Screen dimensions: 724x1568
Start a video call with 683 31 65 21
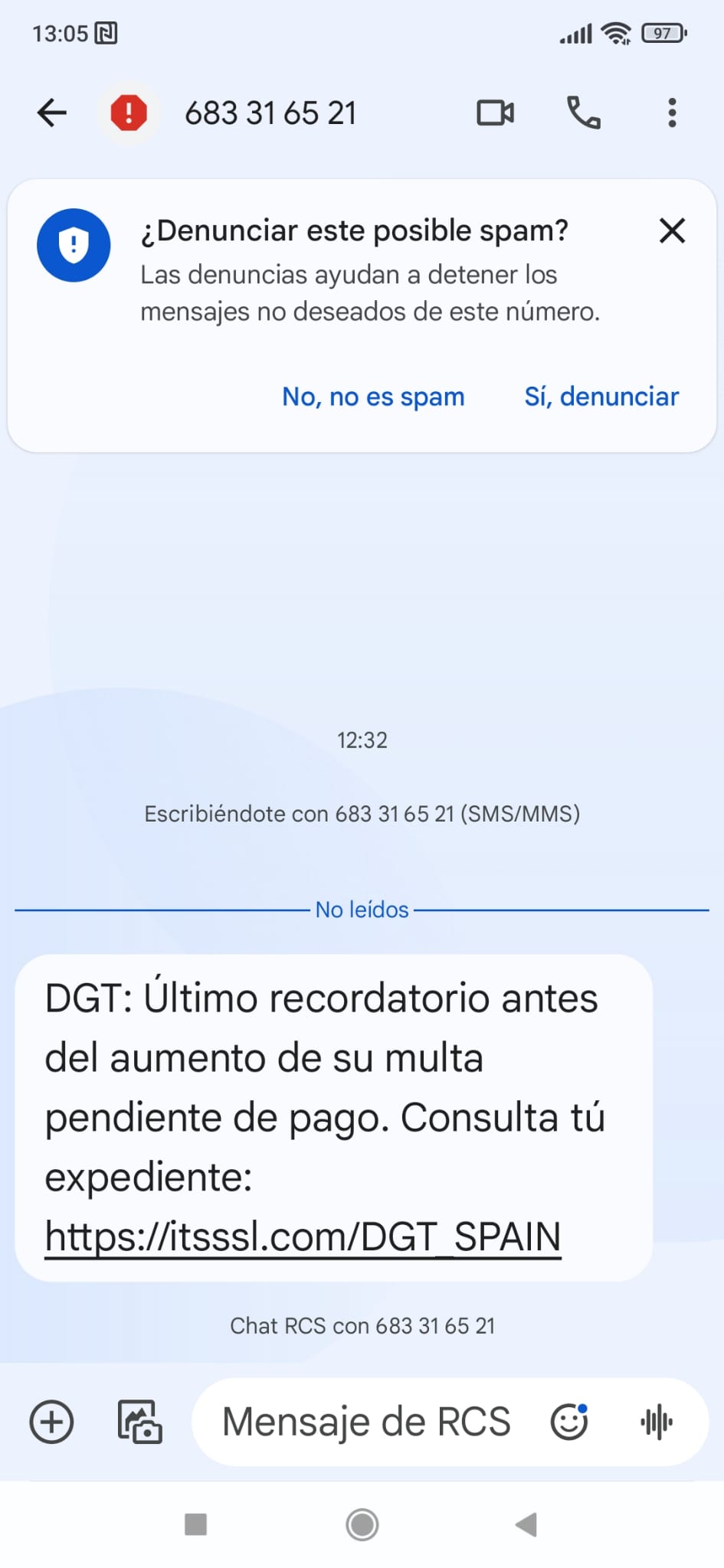click(495, 113)
